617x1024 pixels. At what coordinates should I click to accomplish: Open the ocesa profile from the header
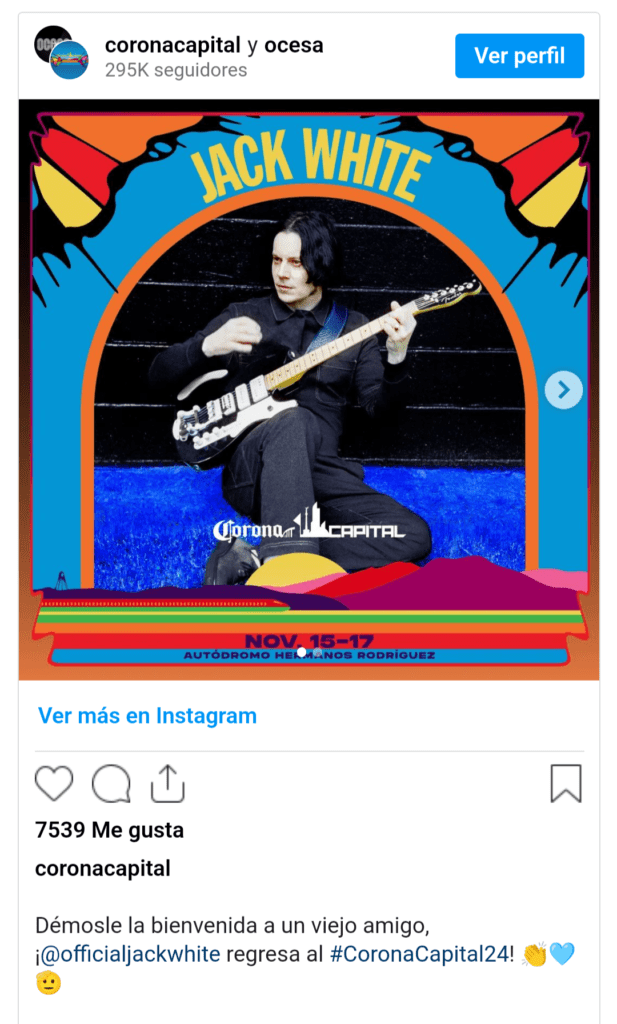(x=293, y=45)
